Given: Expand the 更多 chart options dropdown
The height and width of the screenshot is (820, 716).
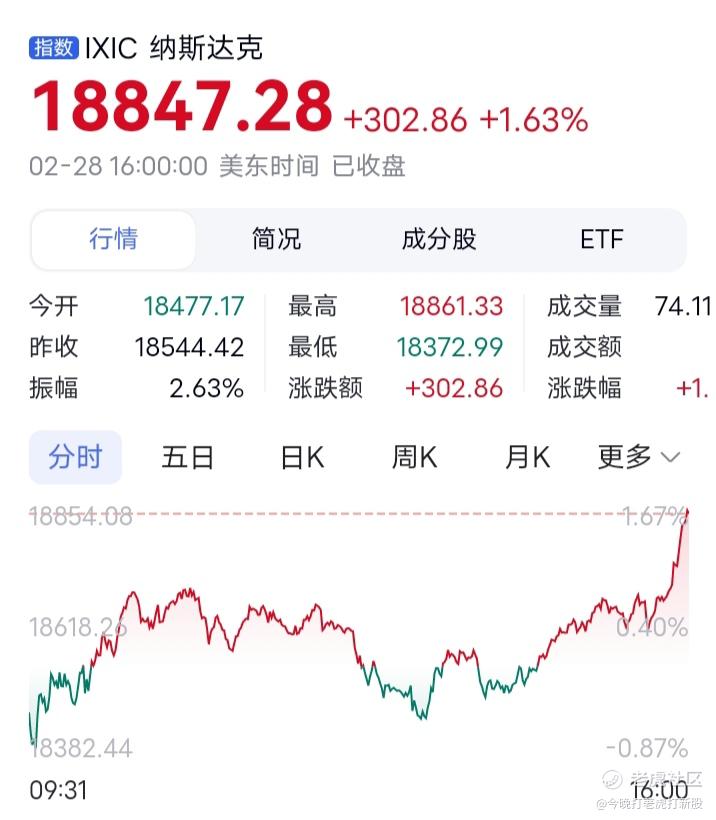Looking at the screenshot, I should click(639, 458).
